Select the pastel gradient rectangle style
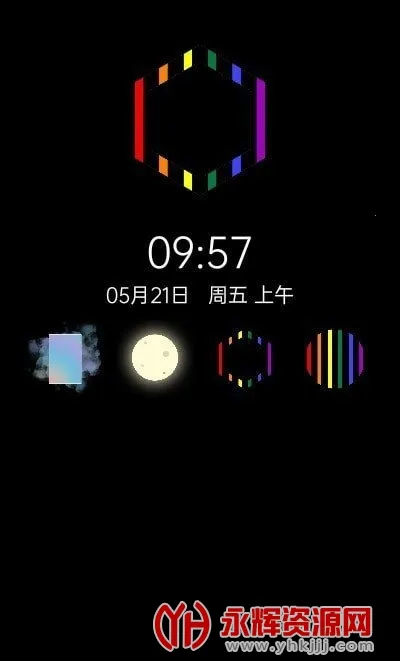The height and width of the screenshot is (661, 400). click(x=64, y=358)
